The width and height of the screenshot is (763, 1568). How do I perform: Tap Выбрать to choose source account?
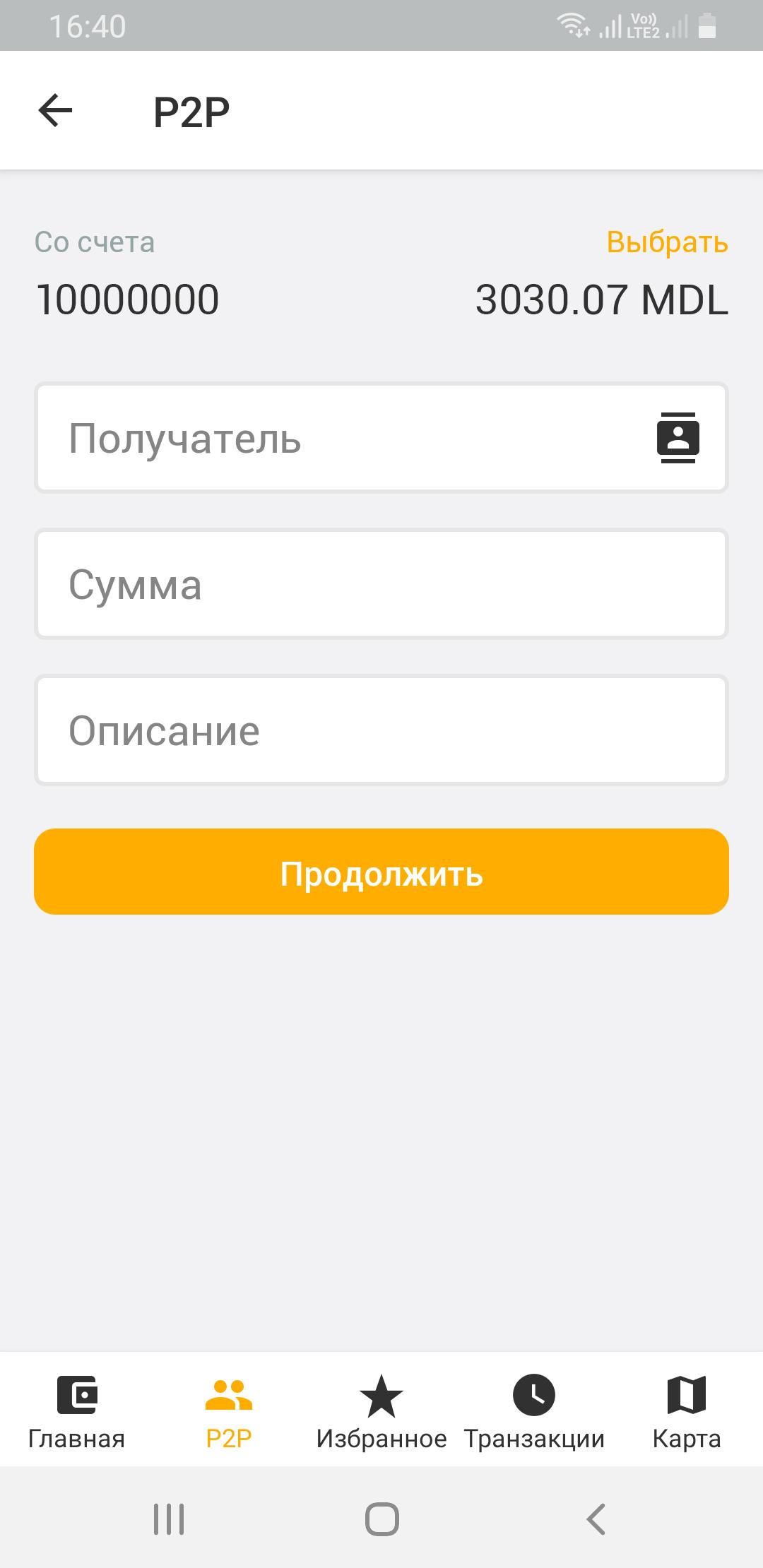[667, 242]
